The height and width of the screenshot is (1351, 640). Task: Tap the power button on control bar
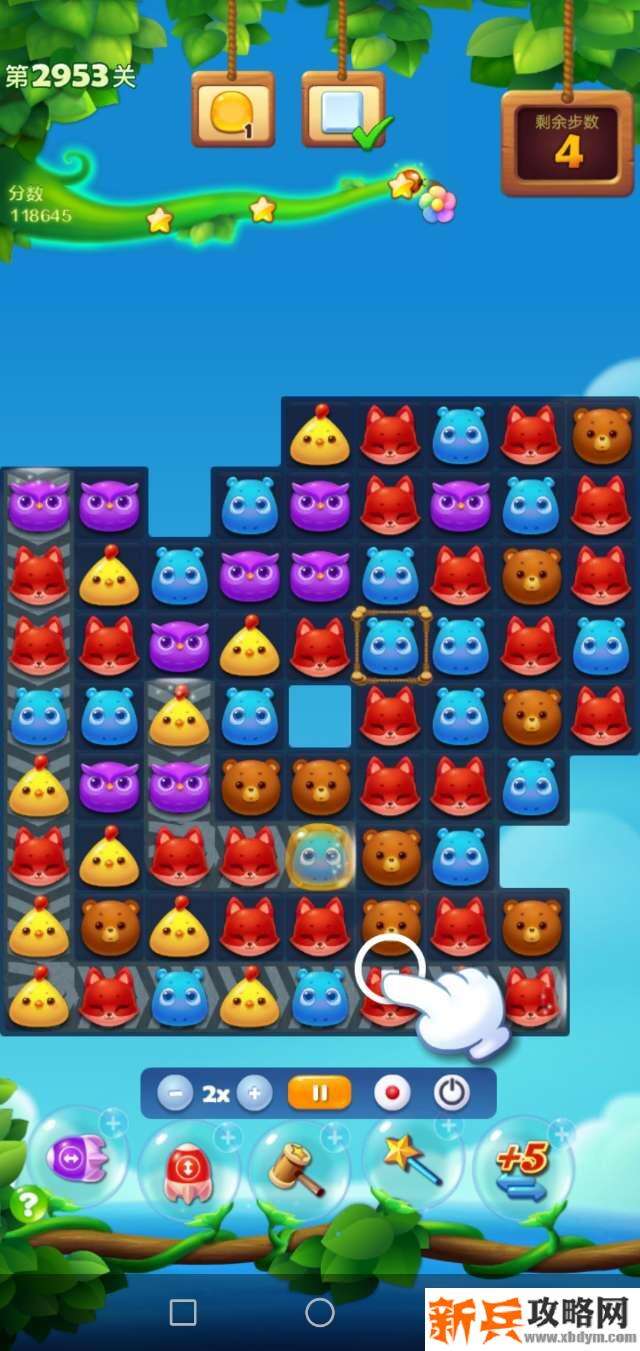point(452,1093)
